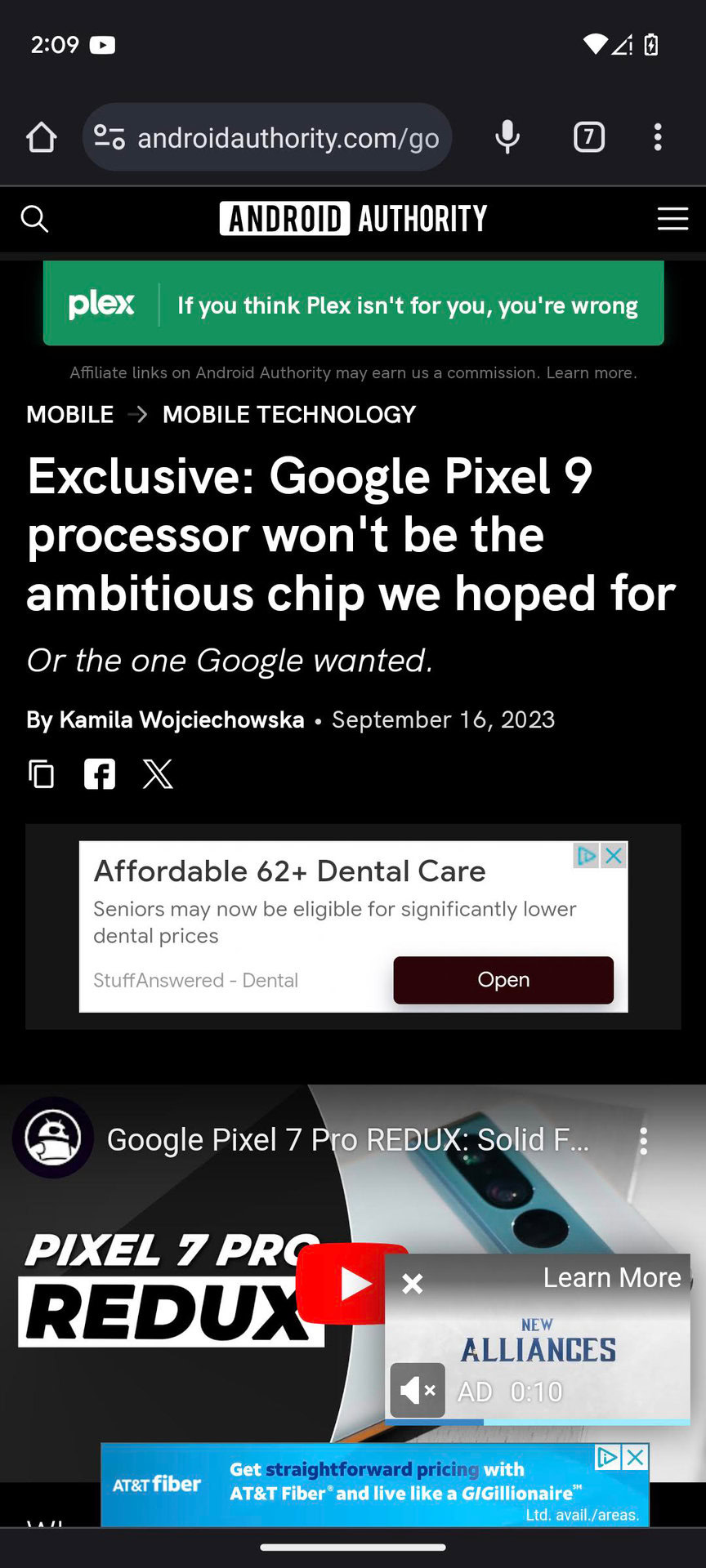Screen dimensions: 706x1568
Task: Share the article on X
Action: tap(158, 773)
